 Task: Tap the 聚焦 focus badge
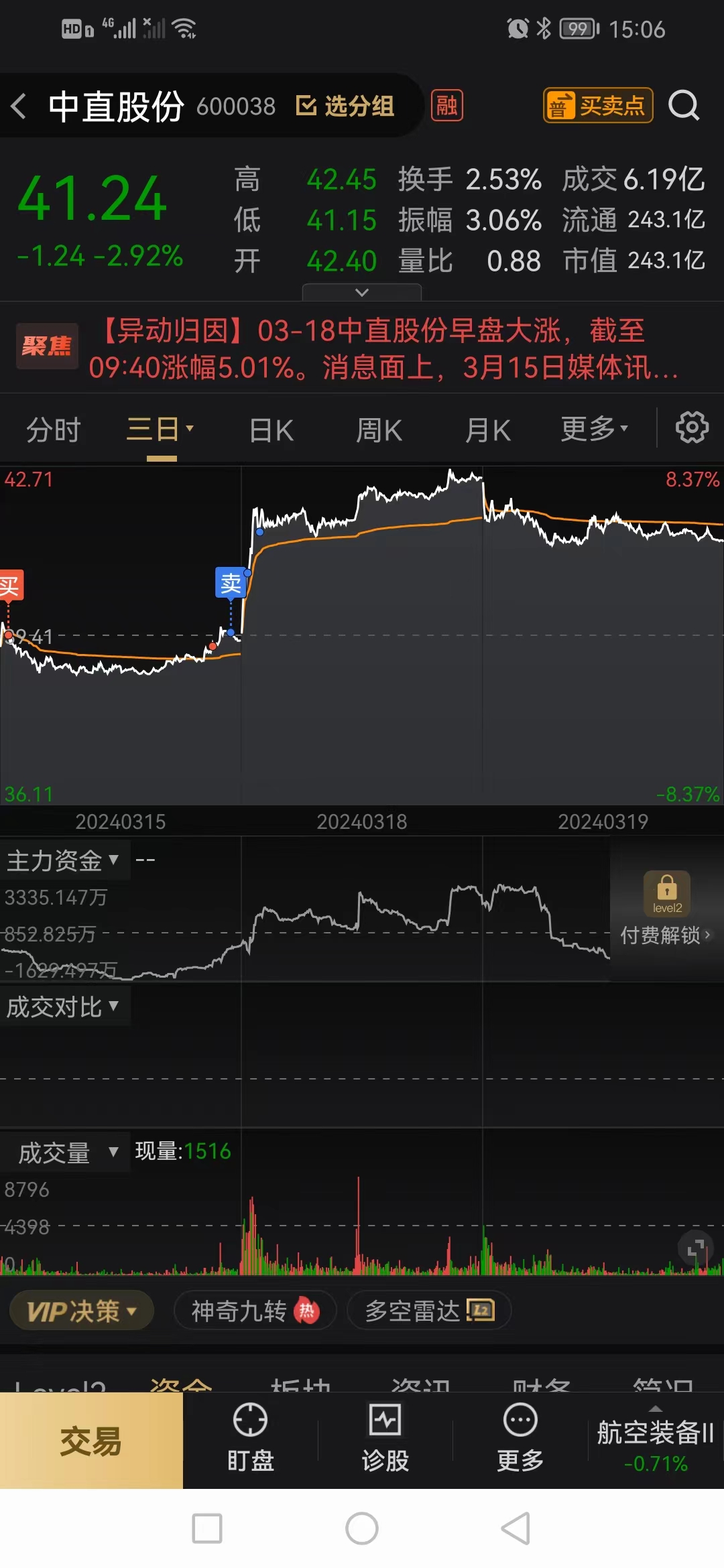coord(46,345)
